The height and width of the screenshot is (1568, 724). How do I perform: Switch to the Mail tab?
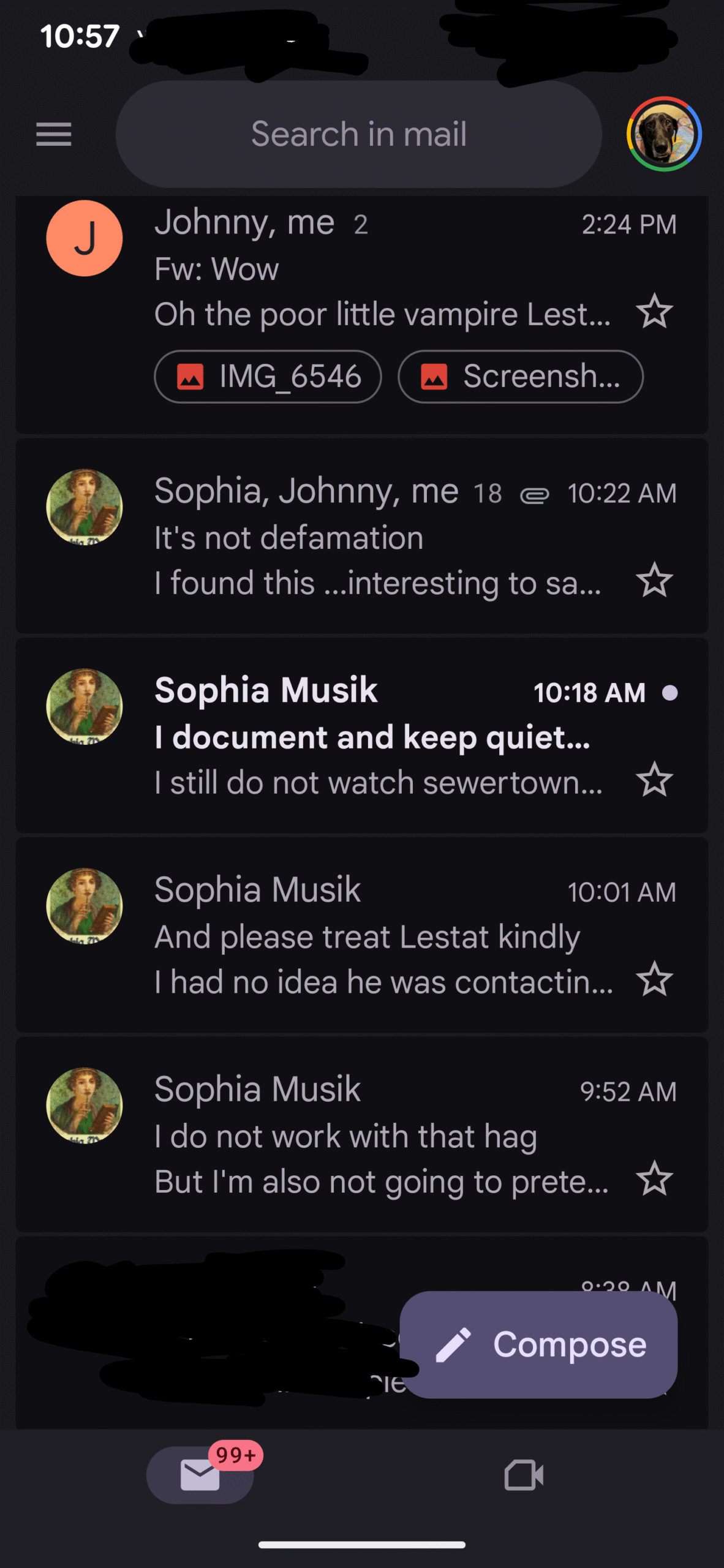(x=200, y=1475)
